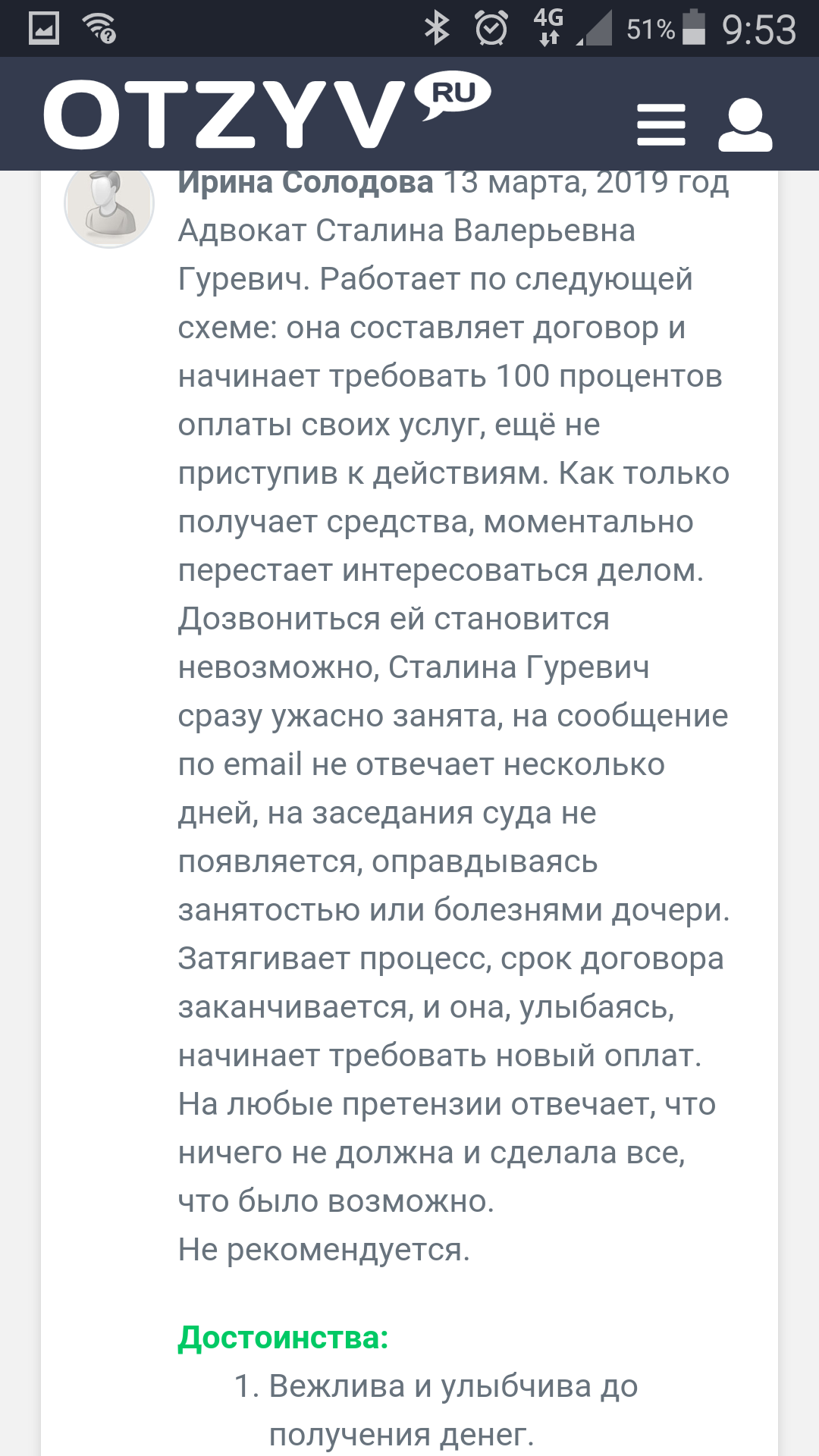Open the user profile icon
Image resolution: width=819 pixels, height=1456 pixels.
click(x=745, y=124)
